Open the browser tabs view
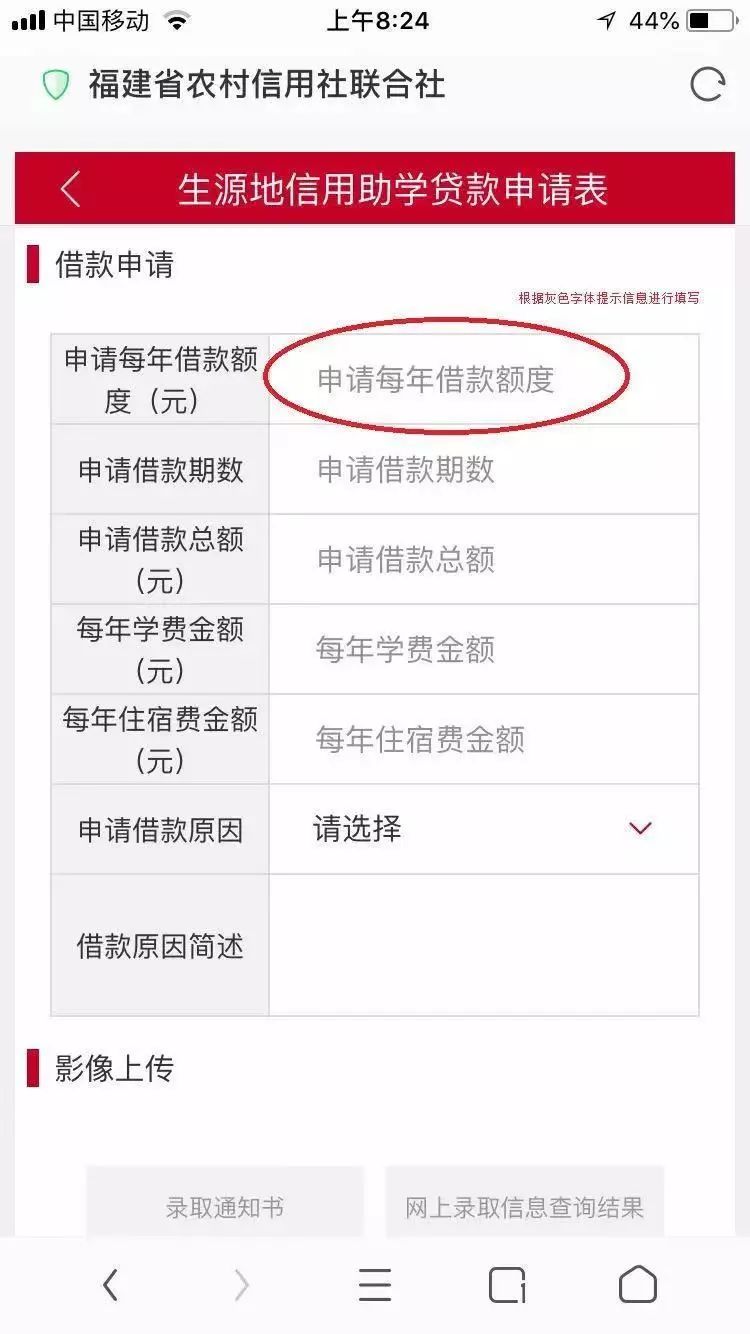750x1334 pixels. pyautogui.click(x=507, y=1285)
